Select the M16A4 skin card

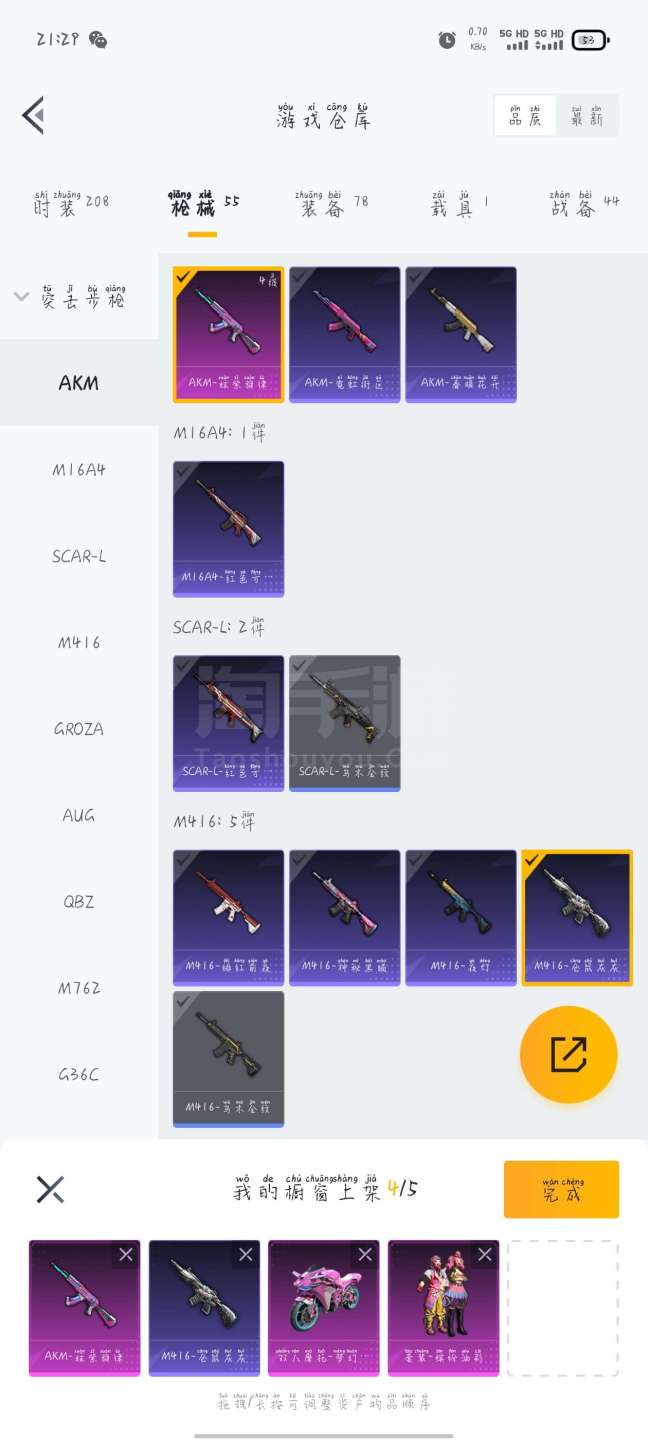pos(228,528)
